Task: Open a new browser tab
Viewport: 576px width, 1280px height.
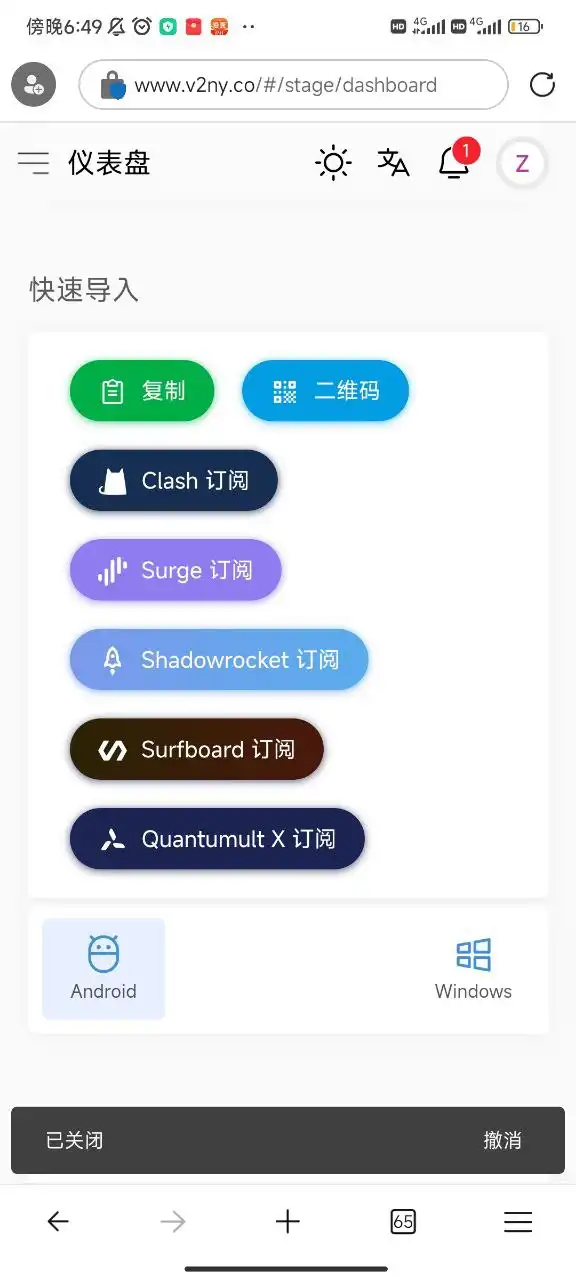Action: [x=288, y=1221]
